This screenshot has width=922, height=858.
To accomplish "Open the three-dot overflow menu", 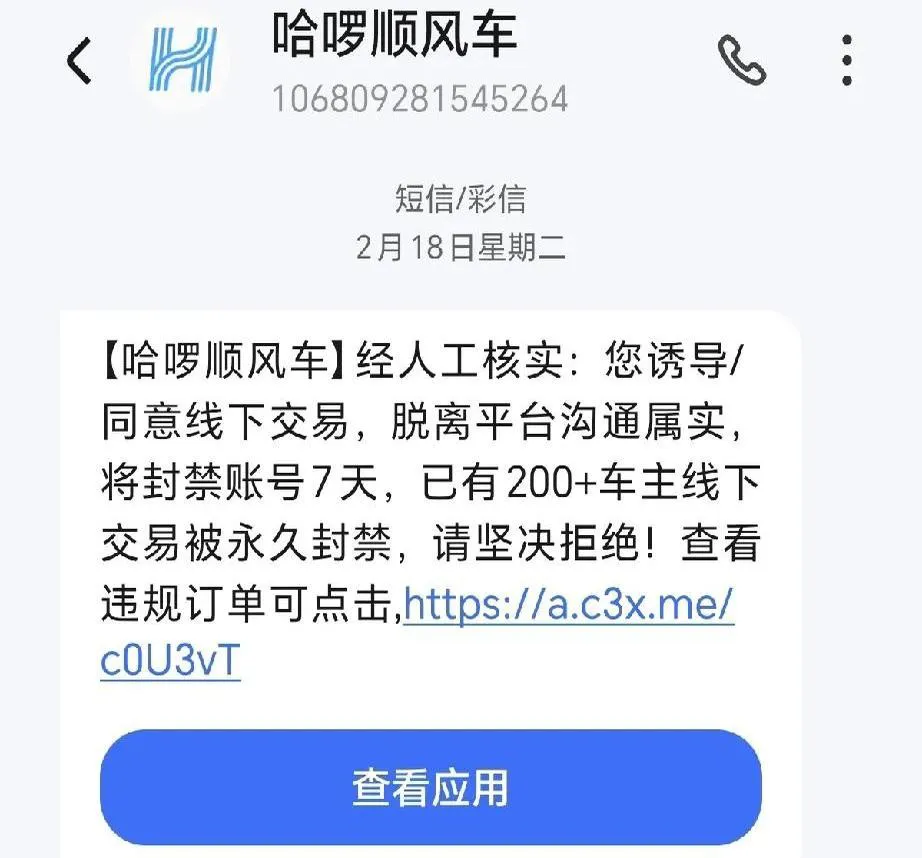I will (847, 61).
